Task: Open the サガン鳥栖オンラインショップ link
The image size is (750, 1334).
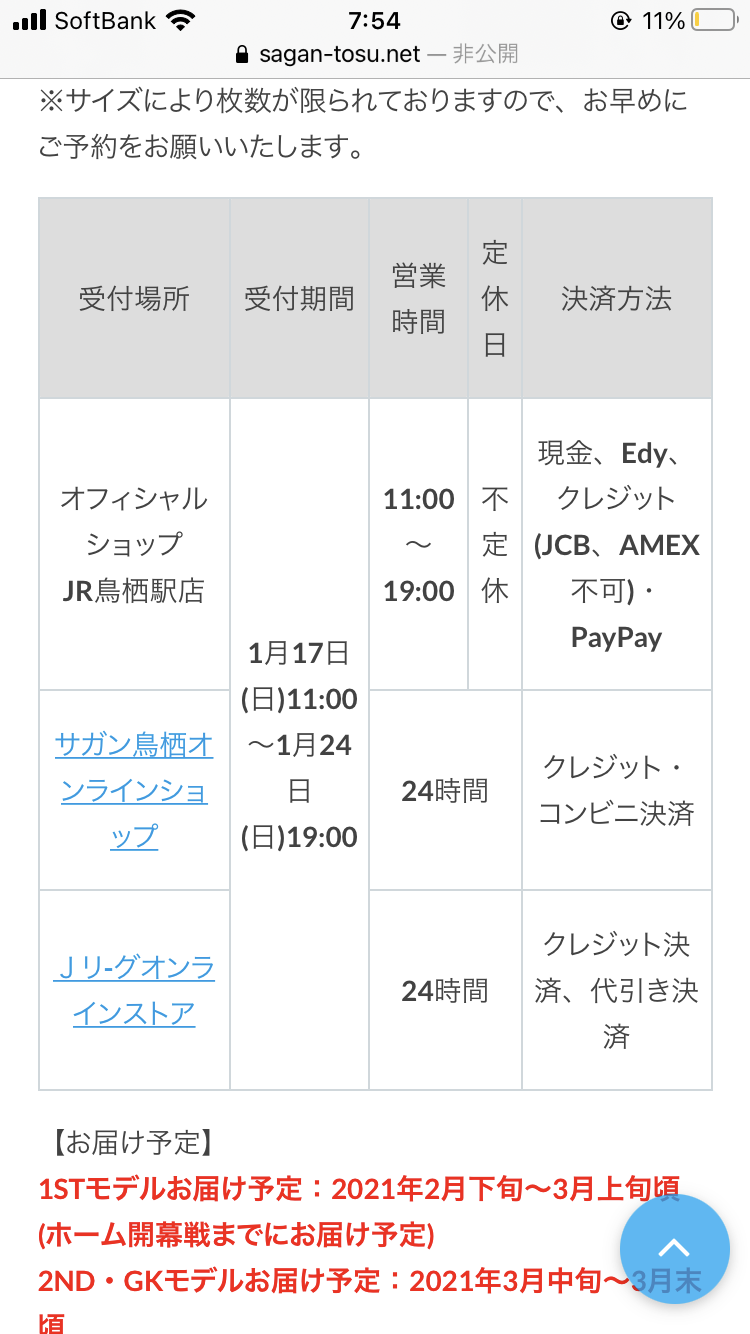Action: pos(134,790)
